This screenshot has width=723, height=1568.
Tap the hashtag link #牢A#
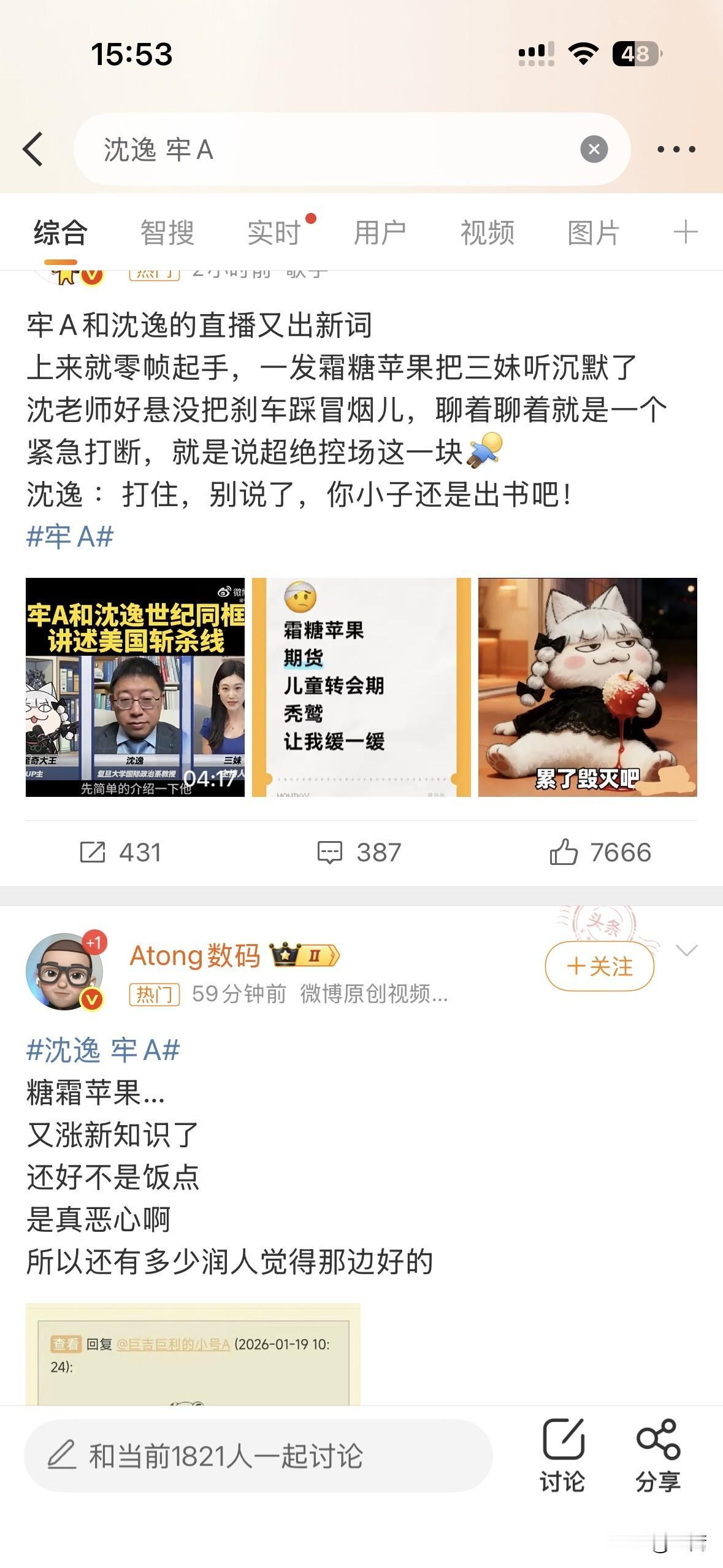coord(67,536)
